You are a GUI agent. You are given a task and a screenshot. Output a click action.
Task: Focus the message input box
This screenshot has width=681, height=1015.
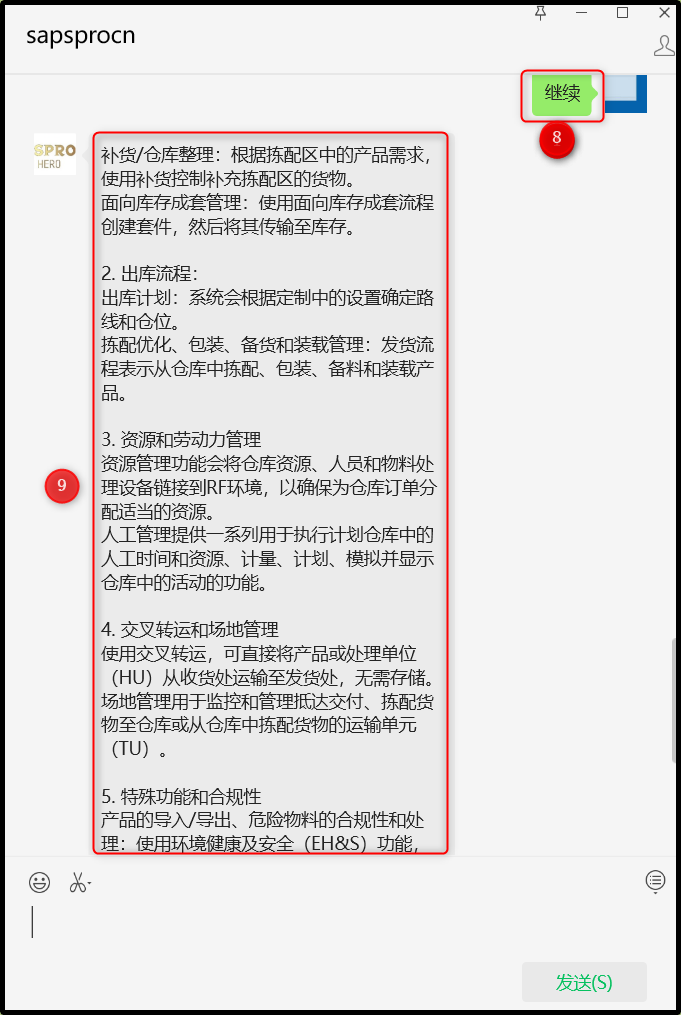[x=340, y=925]
